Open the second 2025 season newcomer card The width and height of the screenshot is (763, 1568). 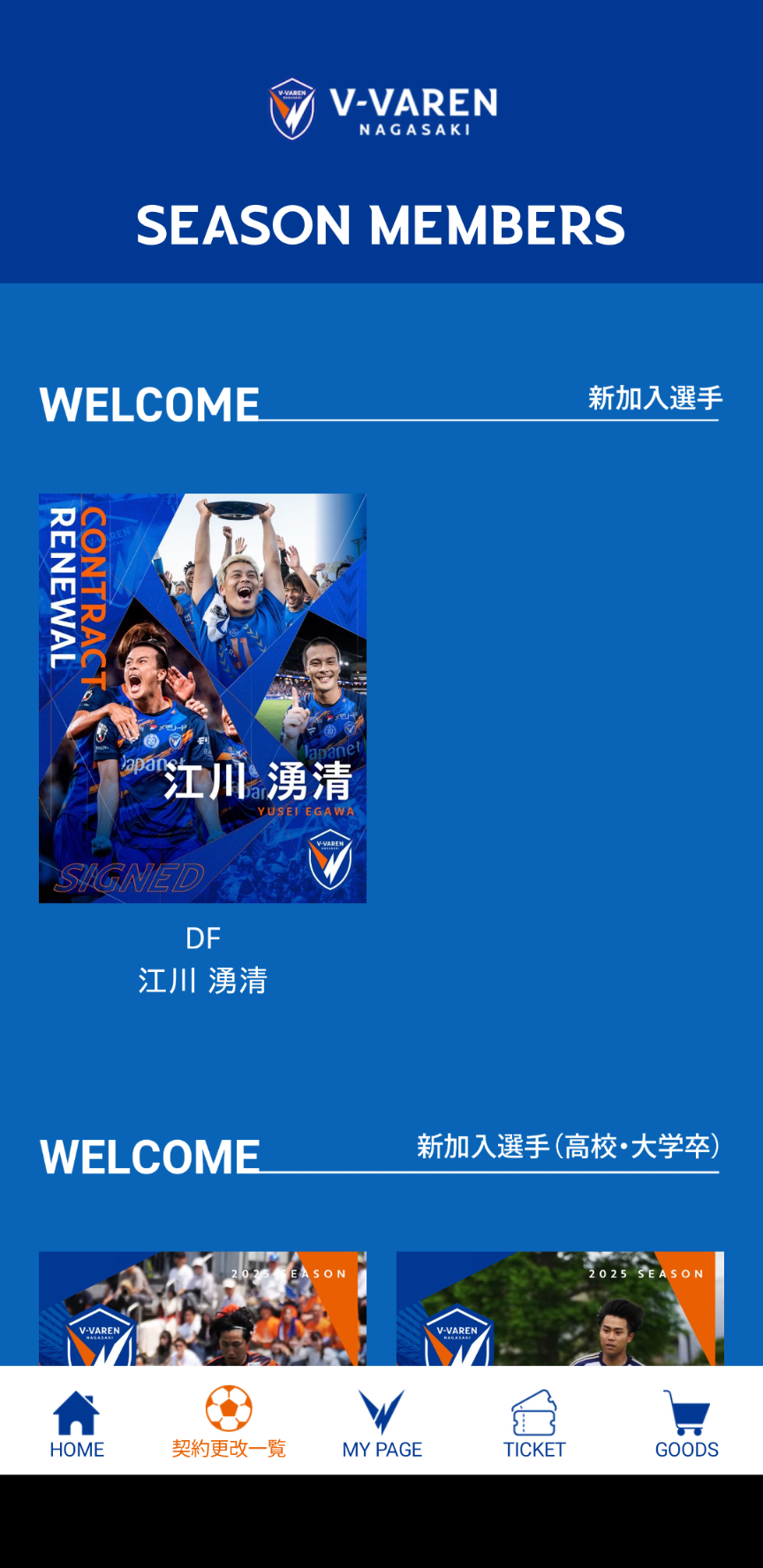coord(560,1308)
